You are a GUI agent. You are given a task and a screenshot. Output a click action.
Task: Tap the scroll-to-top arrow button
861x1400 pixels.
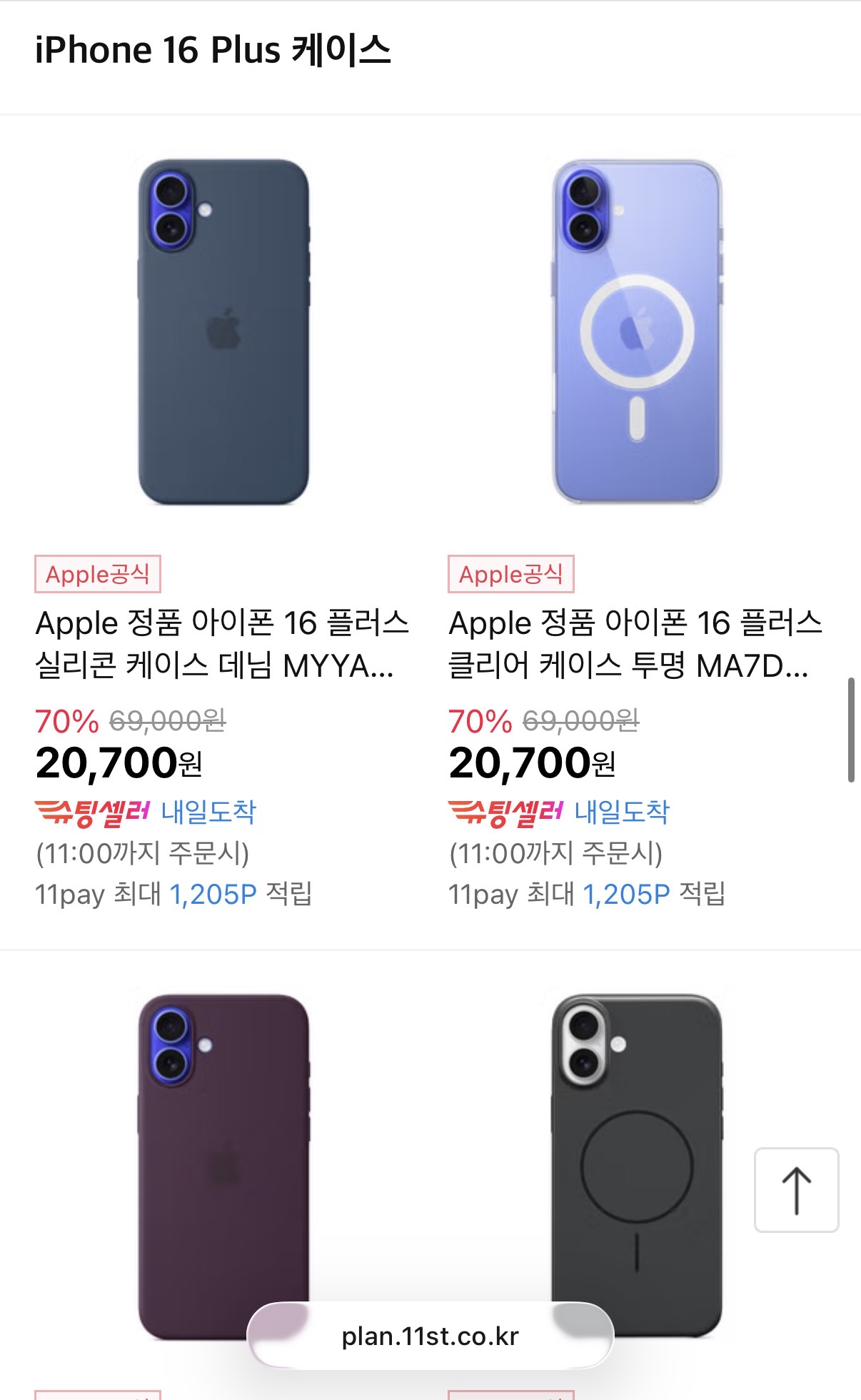[x=796, y=1190]
